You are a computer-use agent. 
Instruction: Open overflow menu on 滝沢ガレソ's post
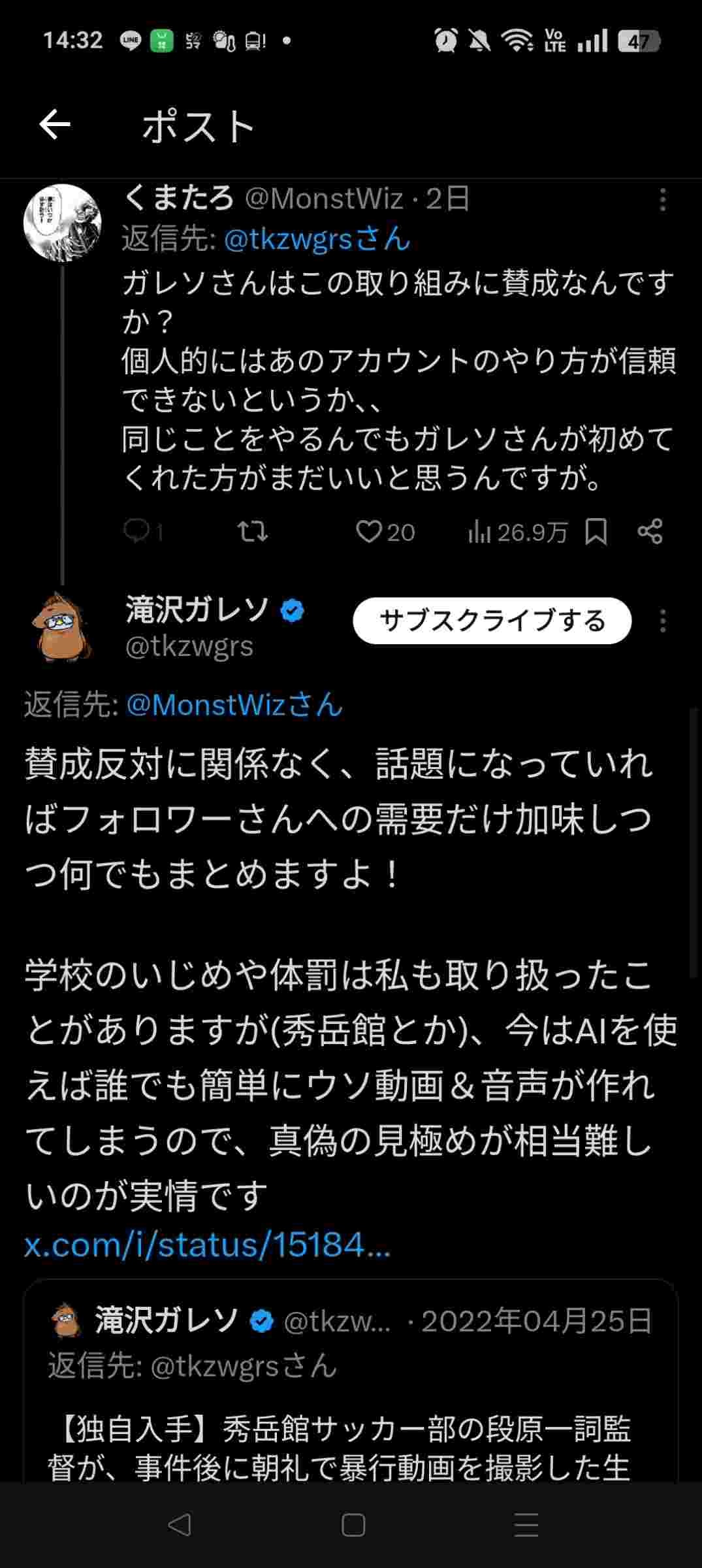[662, 621]
